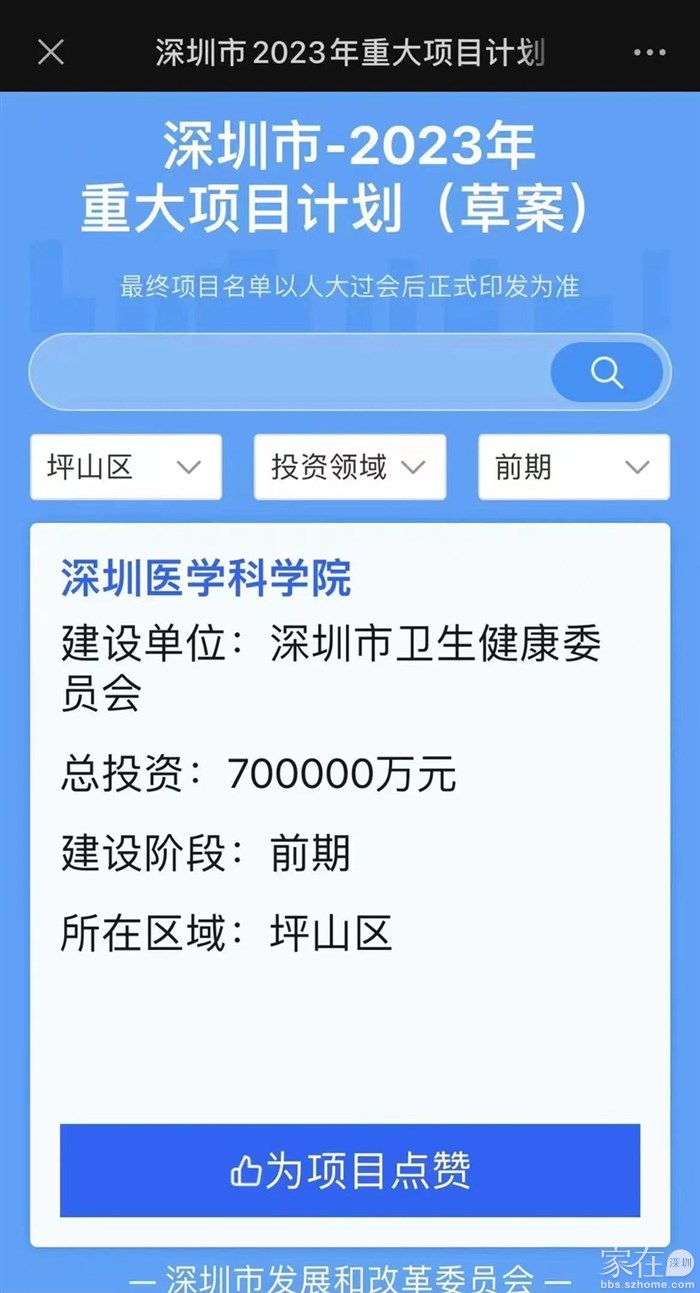Like the project via 为项目点赞 button
The width and height of the screenshot is (700, 1293).
[350, 1170]
